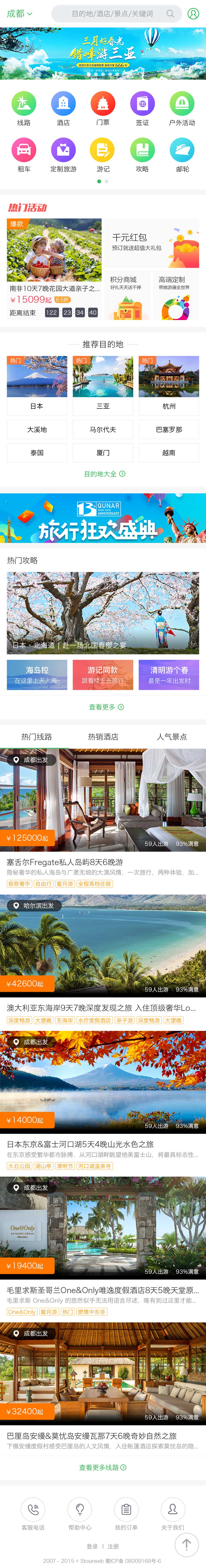Open the user profile icon
This screenshot has height=1568, width=206.
tap(193, 13)
